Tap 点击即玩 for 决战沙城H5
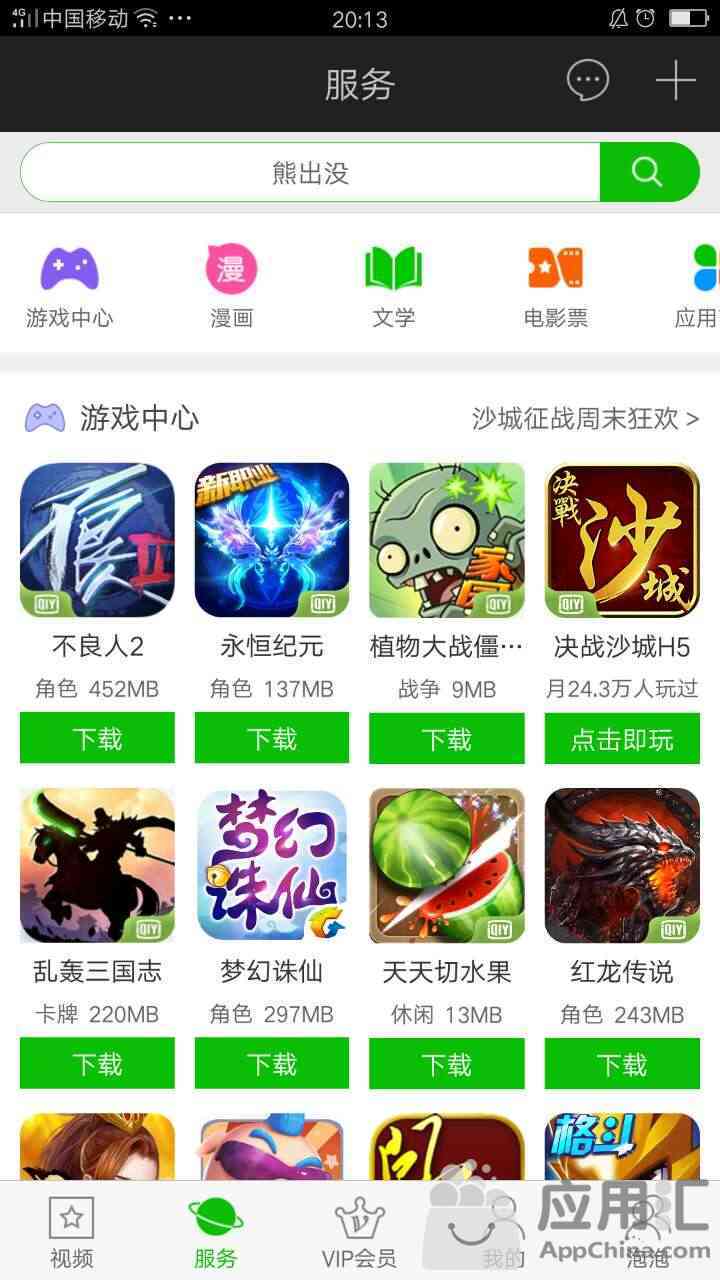This screenshot has height=1280, width=720. [622, 738]
